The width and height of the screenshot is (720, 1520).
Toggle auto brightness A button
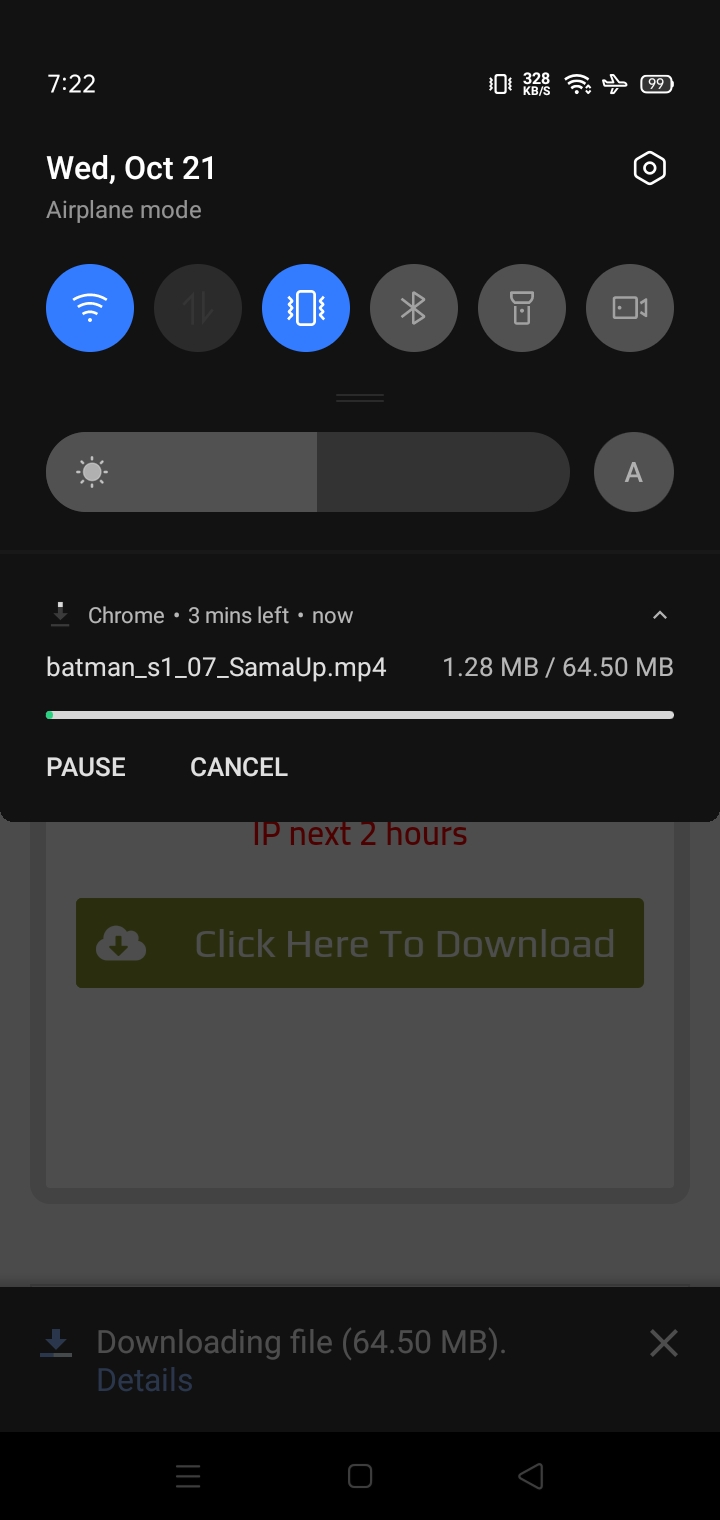(x=634, y=472)
